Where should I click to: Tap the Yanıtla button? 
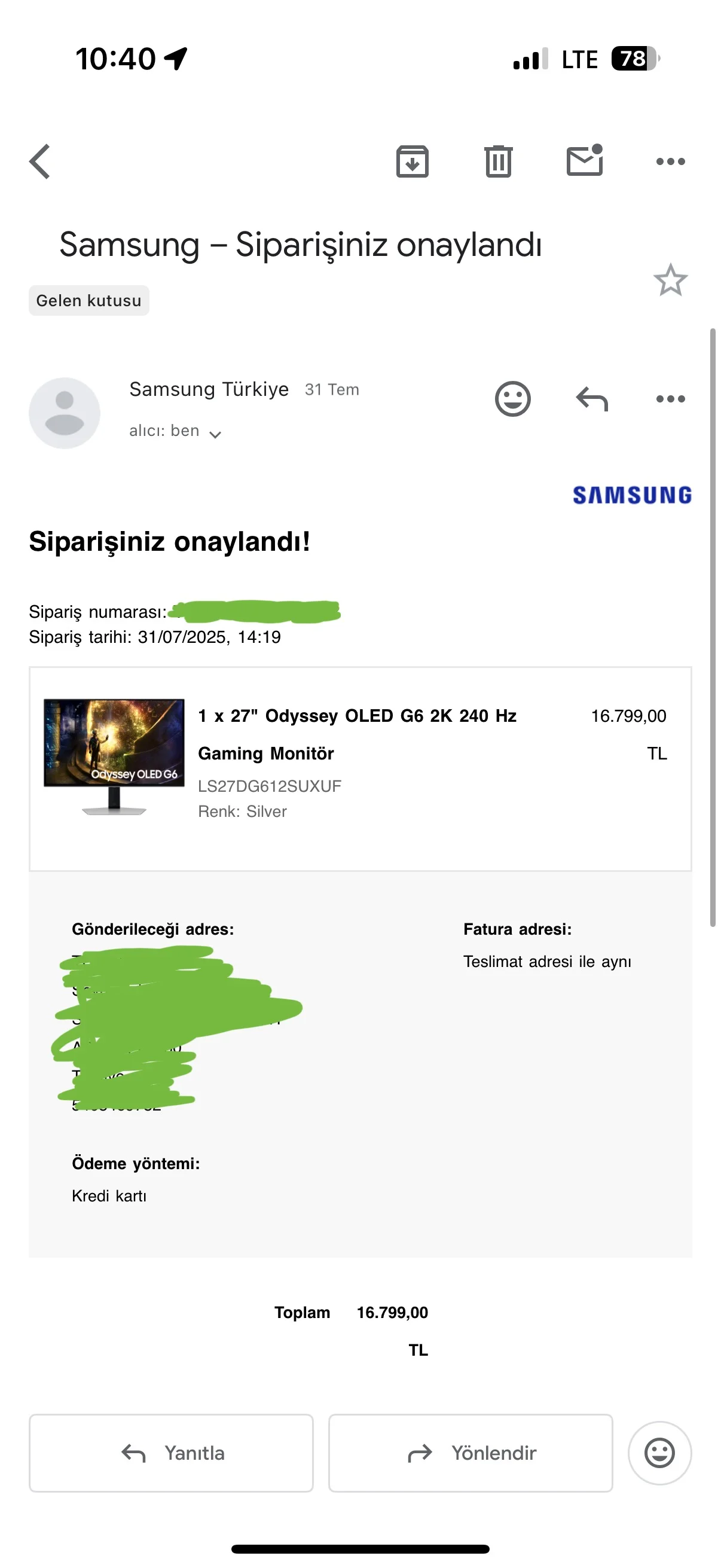tap(171, 1453)
